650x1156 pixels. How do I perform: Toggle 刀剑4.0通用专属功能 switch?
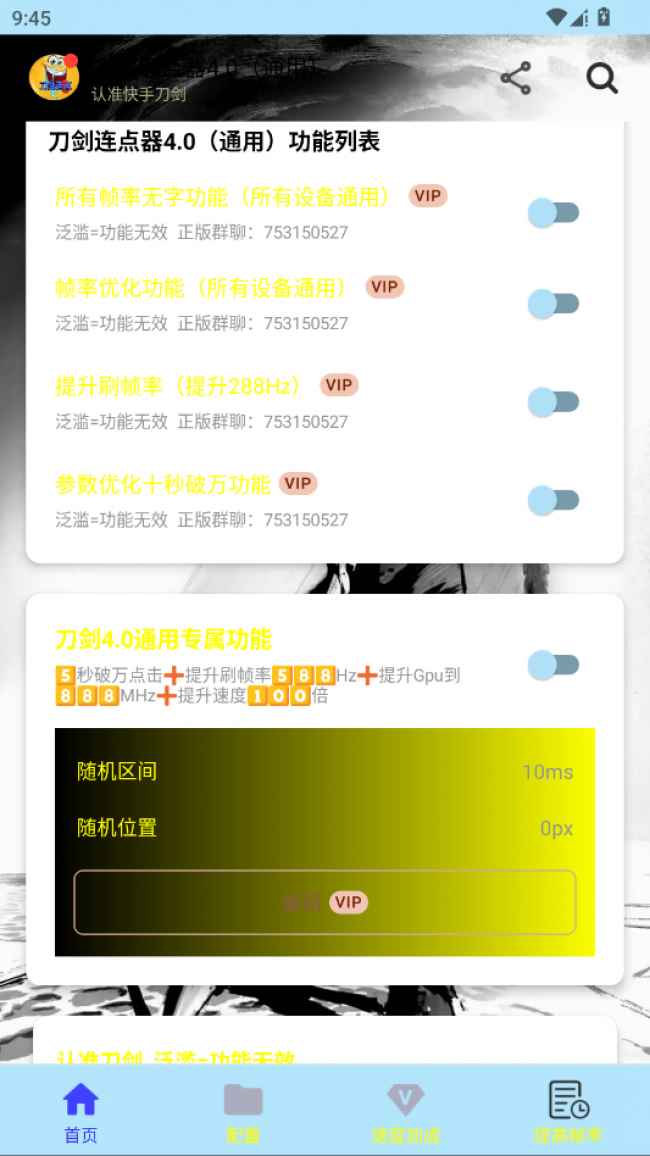pyautogui.click(x=553, y=664)
